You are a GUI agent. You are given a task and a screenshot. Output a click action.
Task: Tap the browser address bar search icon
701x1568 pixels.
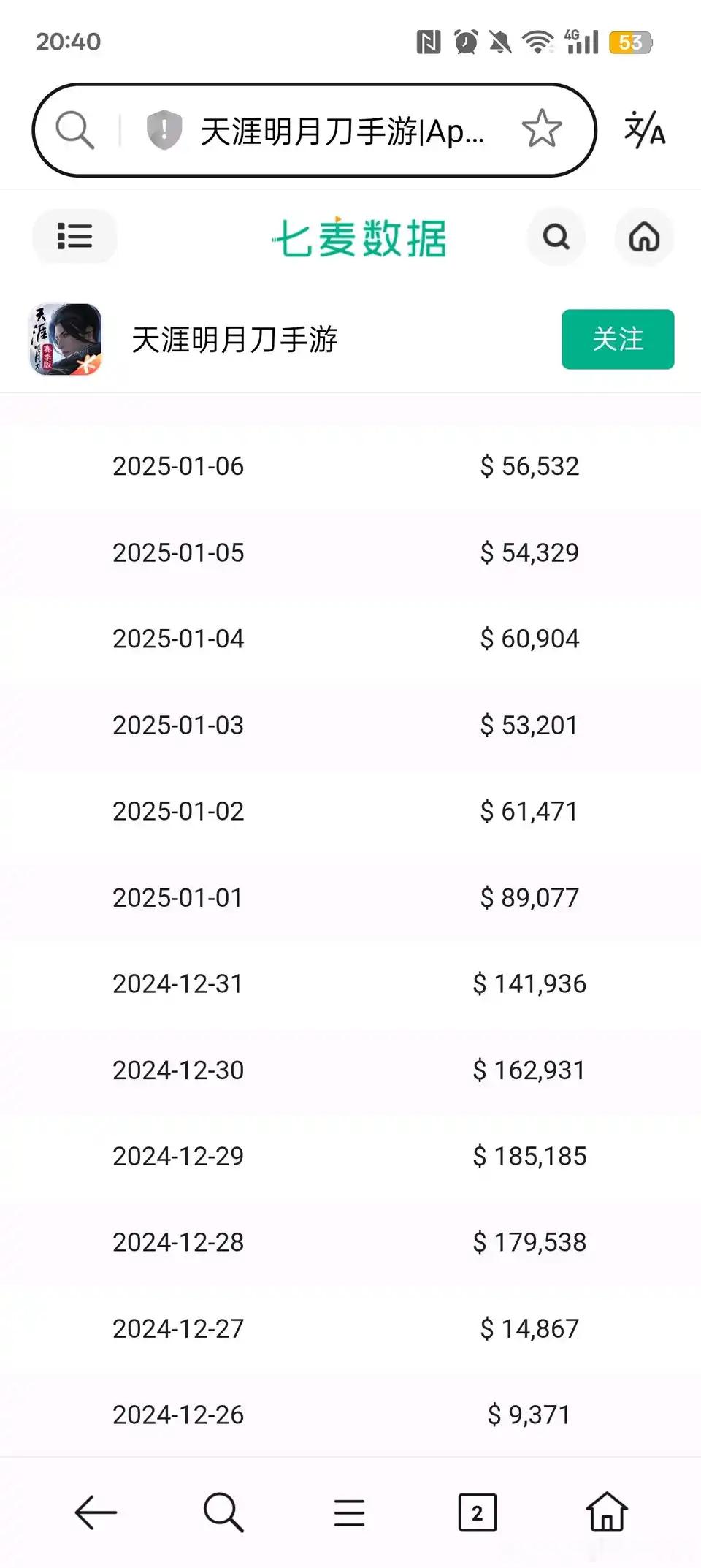[x=75, y=131]
